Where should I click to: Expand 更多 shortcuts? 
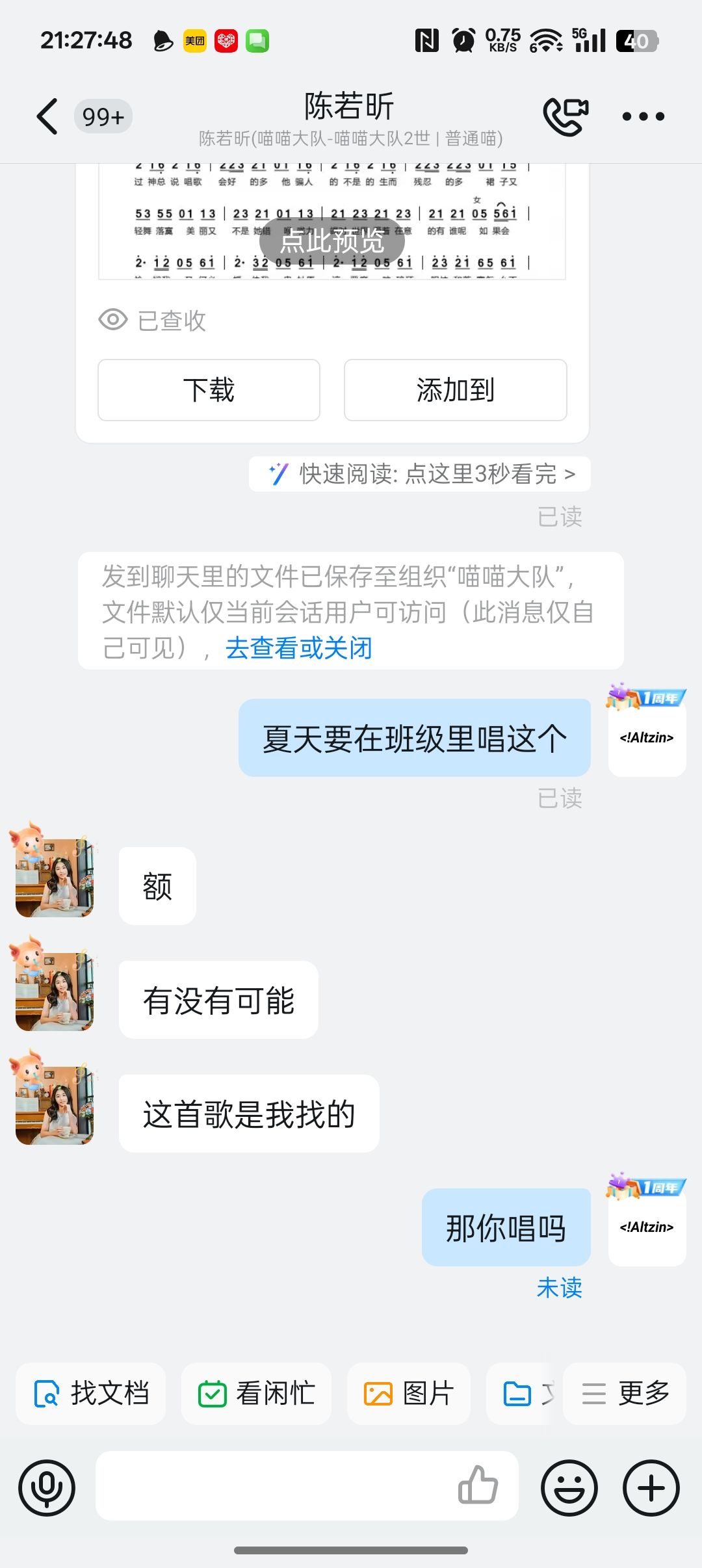(x=625, y=1394)
